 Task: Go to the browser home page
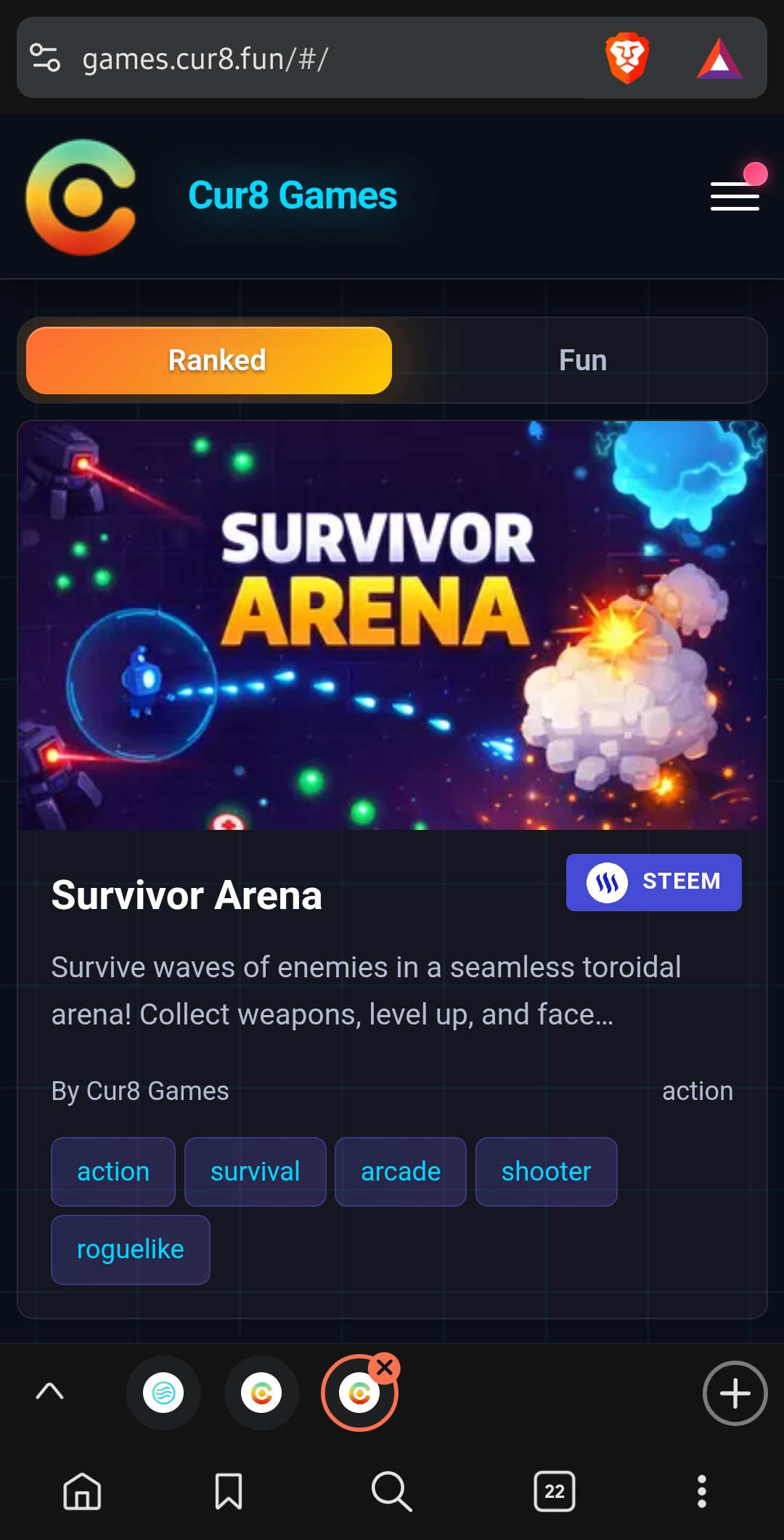click(82, 1491)
